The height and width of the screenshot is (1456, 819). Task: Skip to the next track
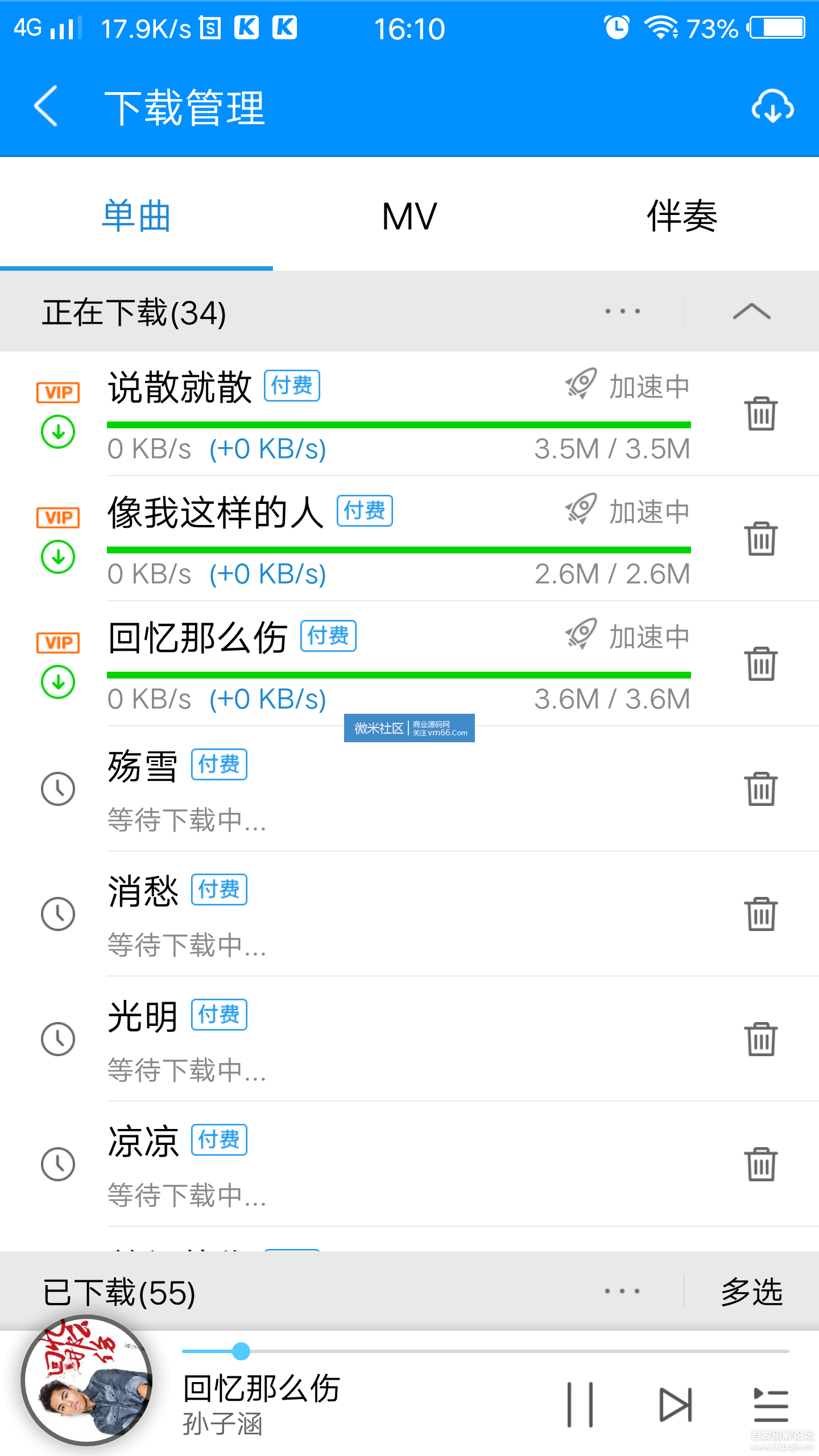pyautogui.click(x=676, y=1405)
